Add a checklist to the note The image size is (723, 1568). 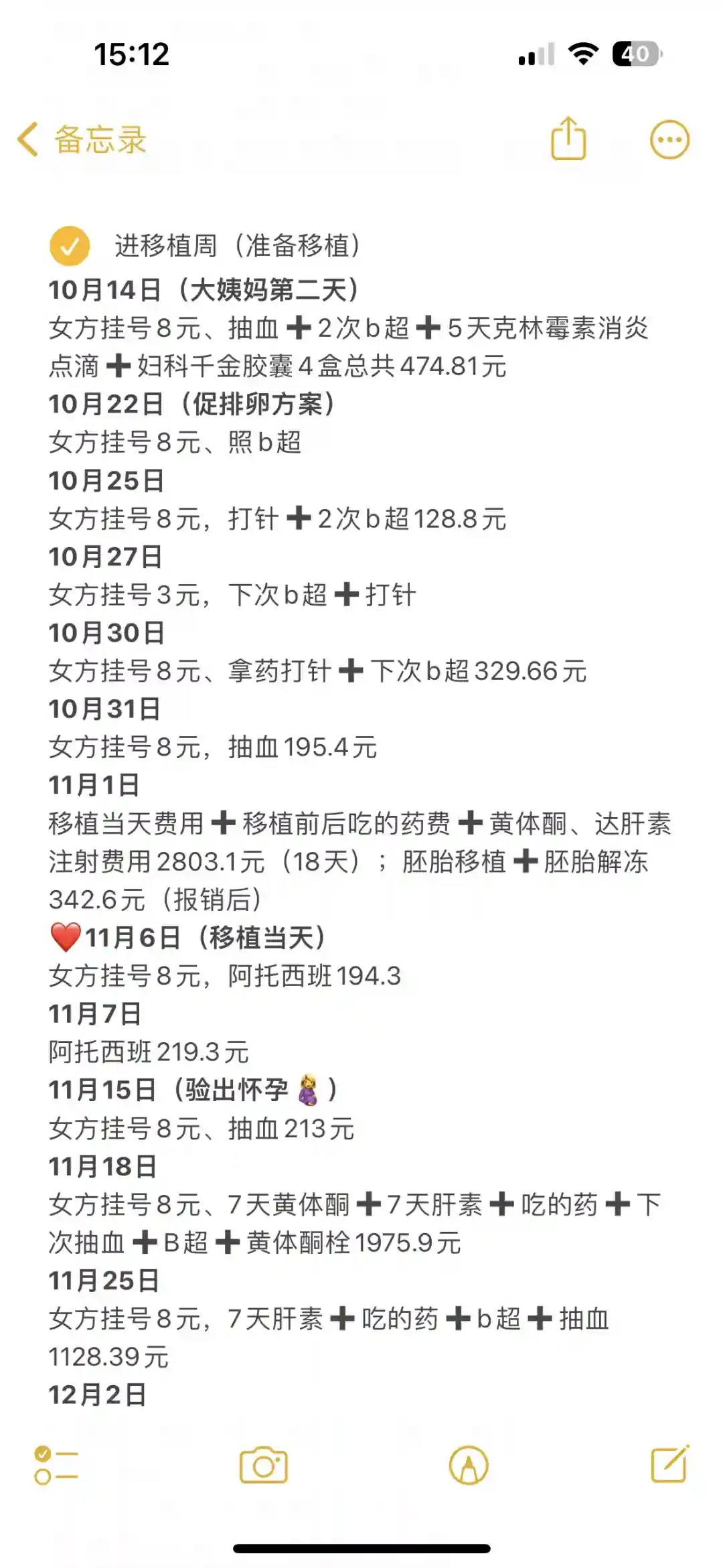coord(56,1466)
